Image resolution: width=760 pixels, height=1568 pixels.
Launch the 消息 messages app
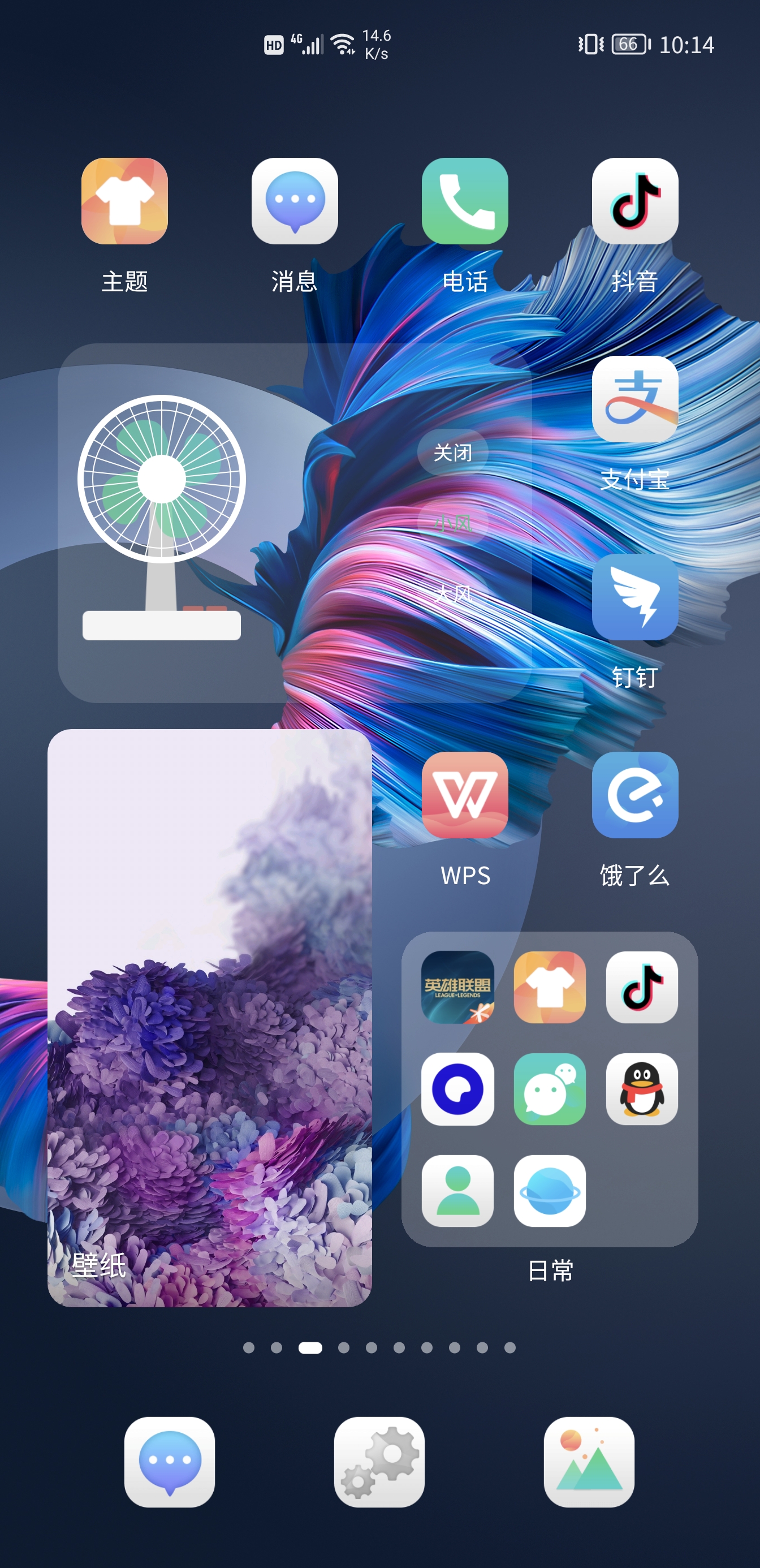(x=295, y=201)
